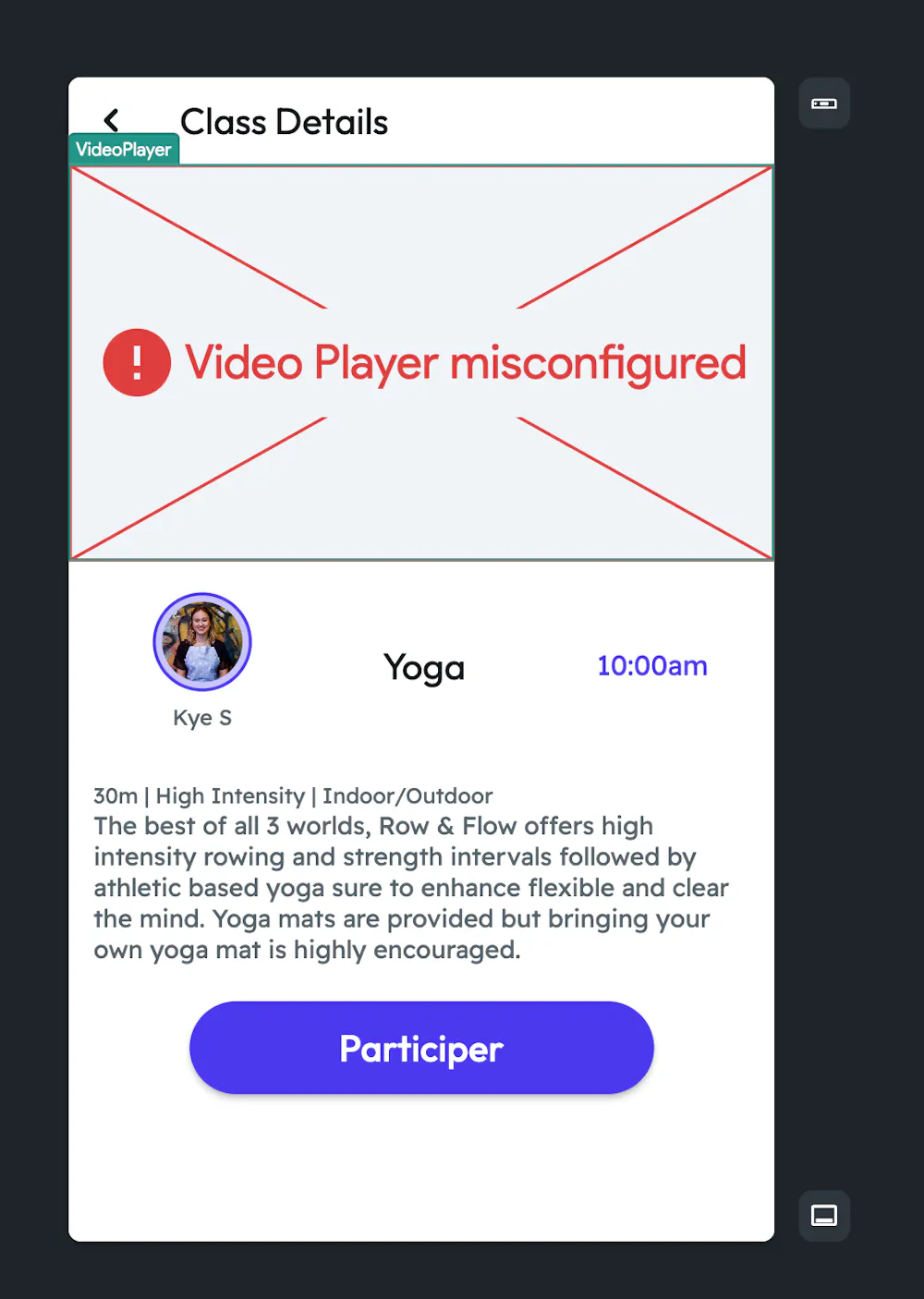Tap the Participer button

tap(421, 1048)
